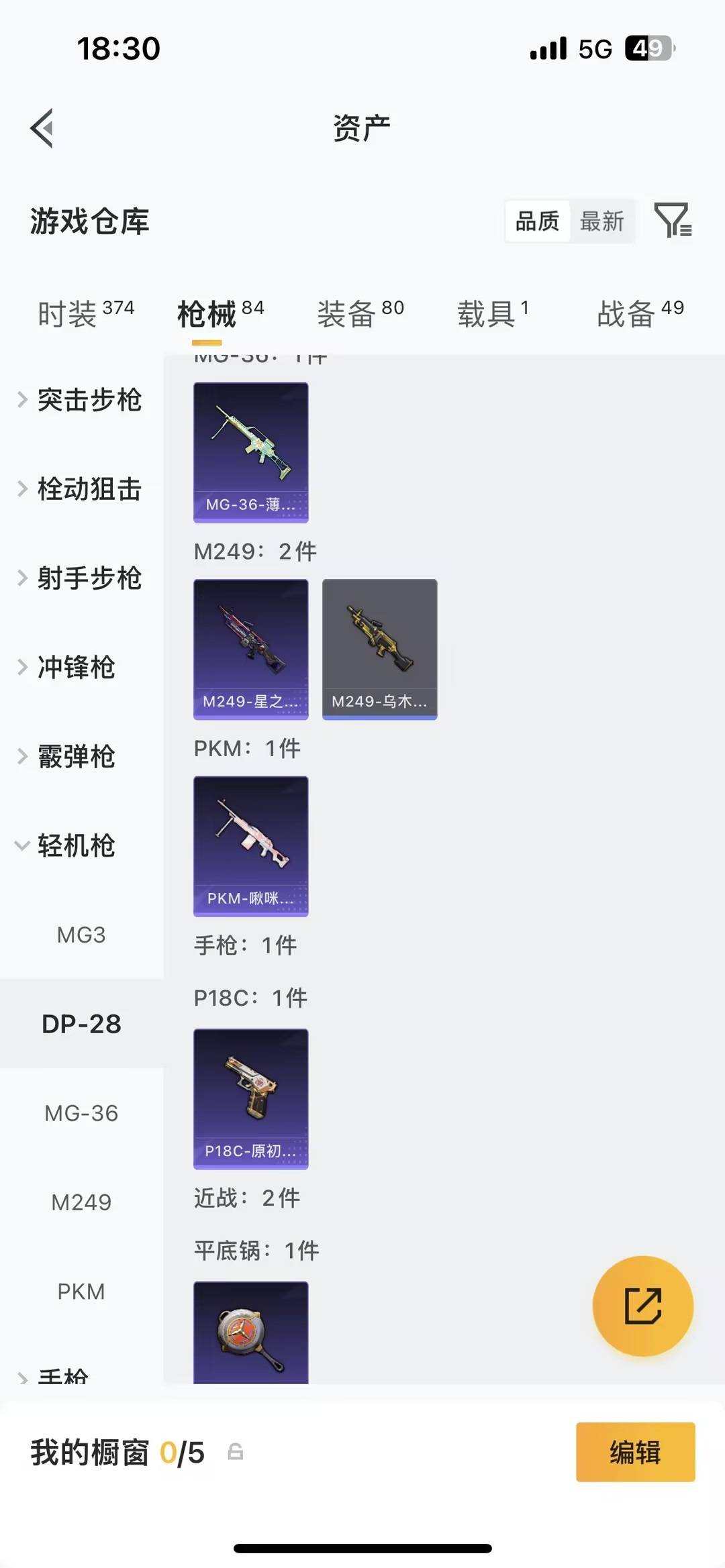Tap the back arrow at the top
The image size is (725, 1568).
[42, 129]
